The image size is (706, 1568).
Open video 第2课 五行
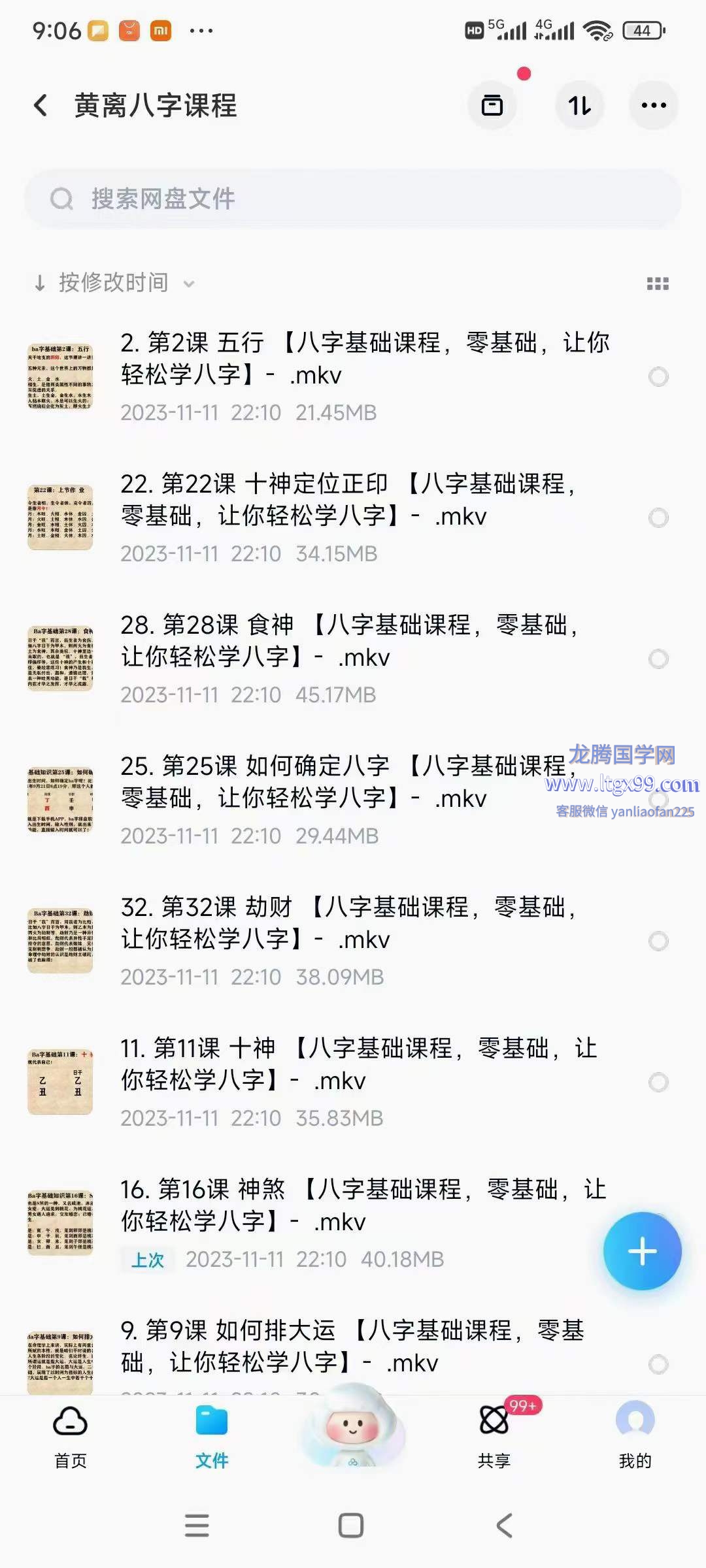pyautogui.click(x=353, y=377)
